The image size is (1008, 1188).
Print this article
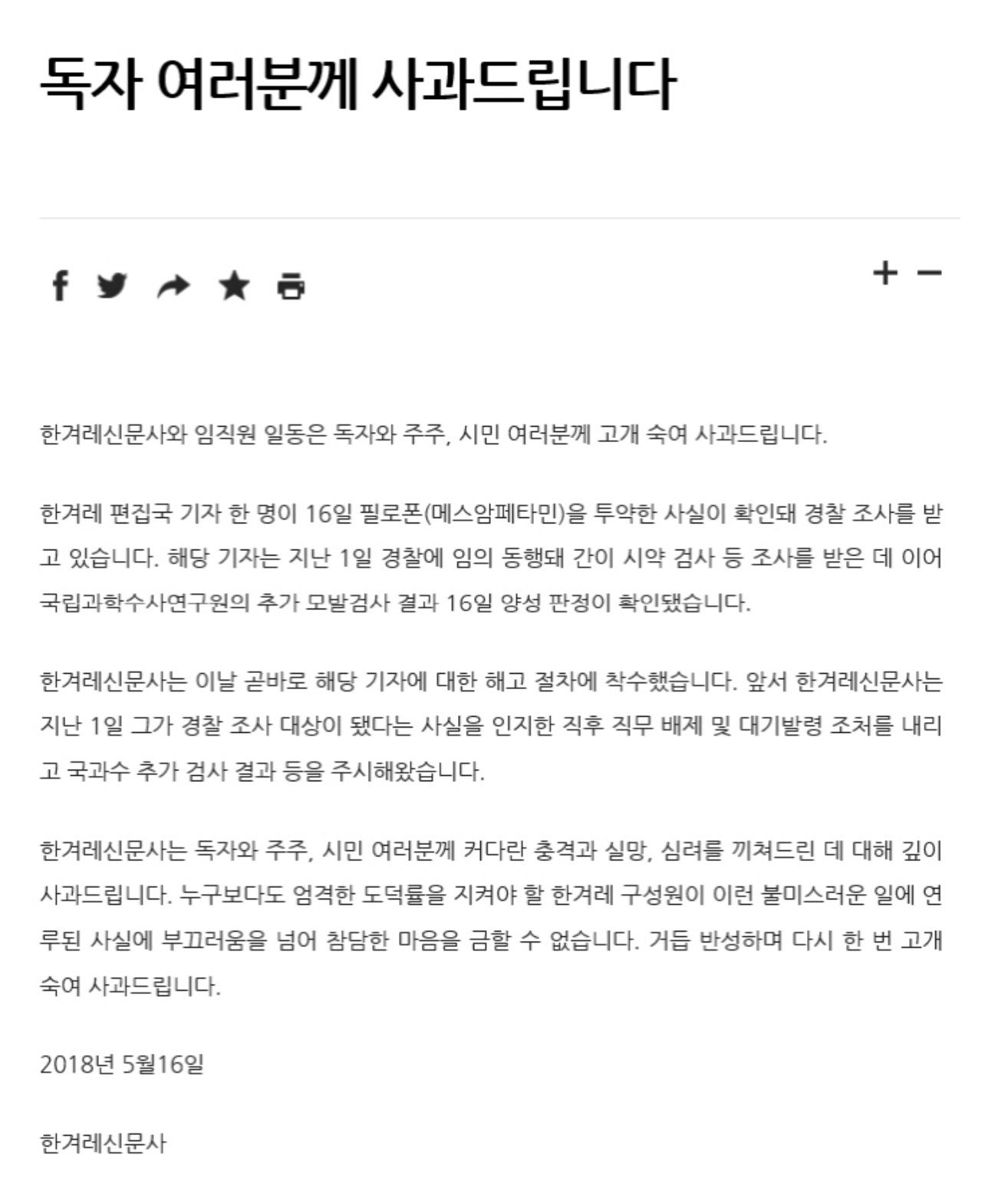(291, 286)
